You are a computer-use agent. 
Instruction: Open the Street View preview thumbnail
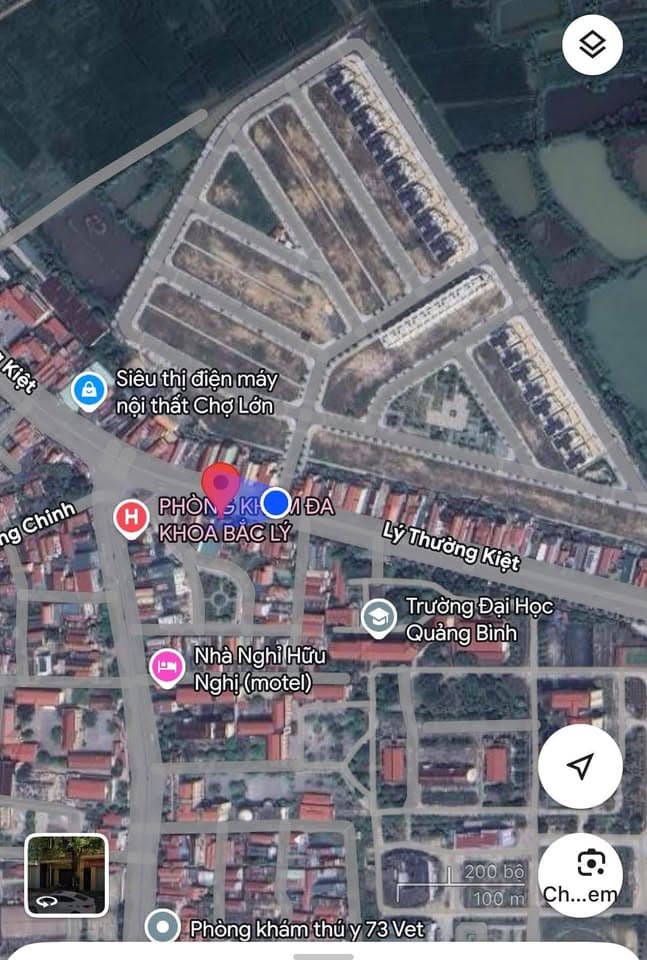66,875
